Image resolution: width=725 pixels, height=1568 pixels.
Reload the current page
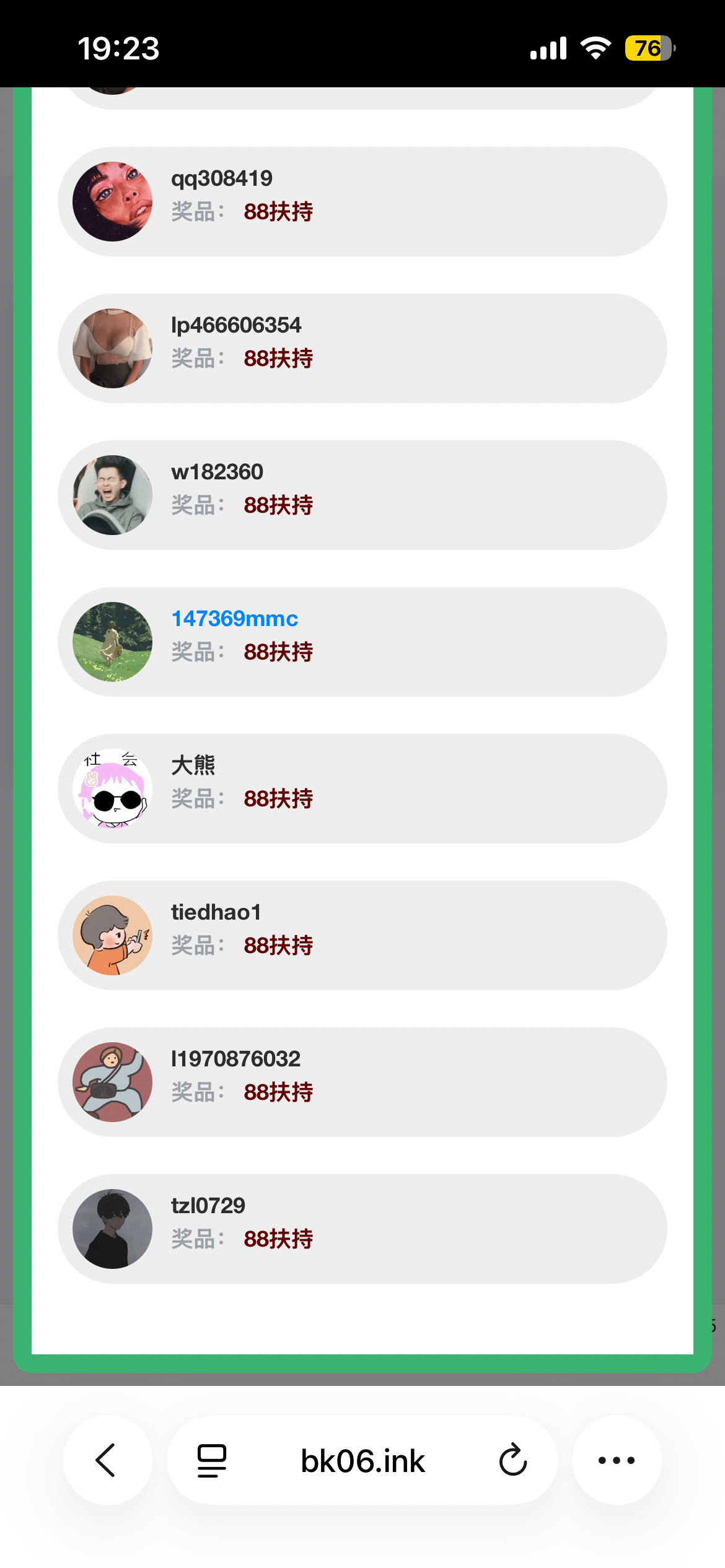(513, 1460)
